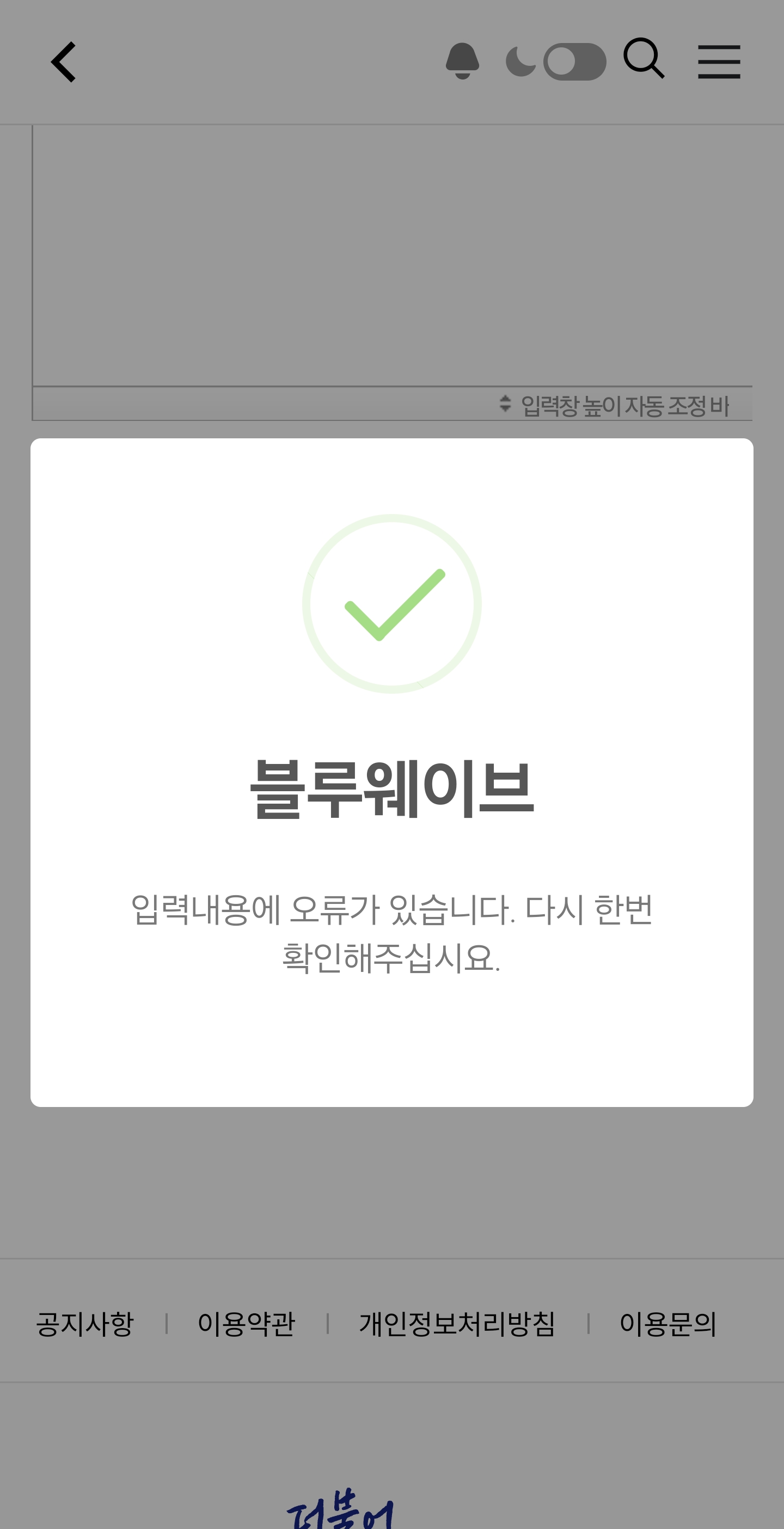
Task: Open the 이용문의 link
Action: click(667, 1324)
